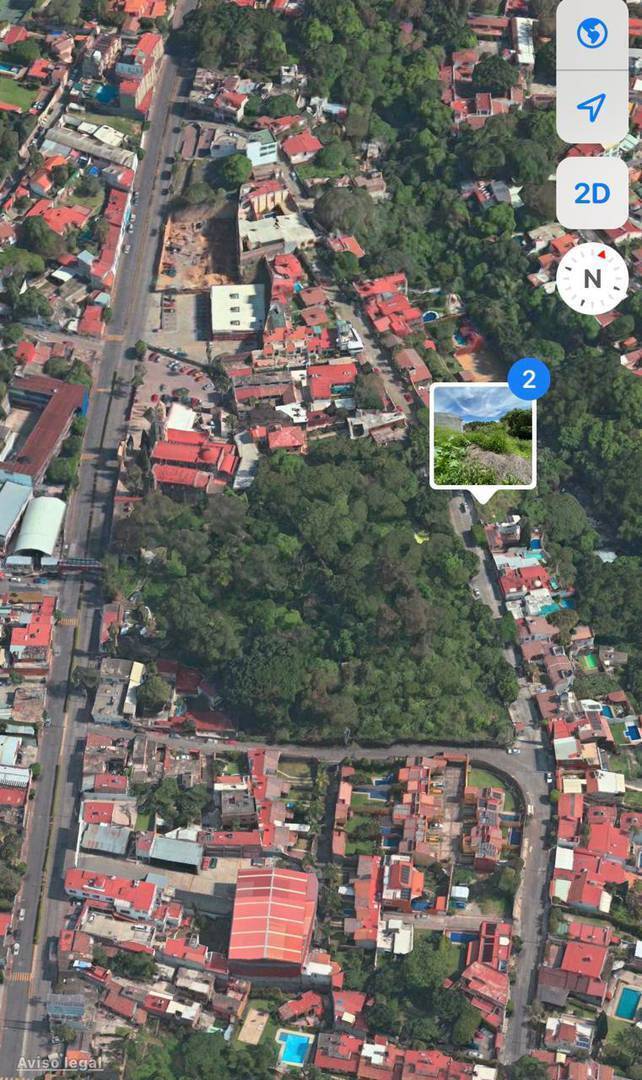
Task: Center the map on current location
Action: (x=592, y=107)
